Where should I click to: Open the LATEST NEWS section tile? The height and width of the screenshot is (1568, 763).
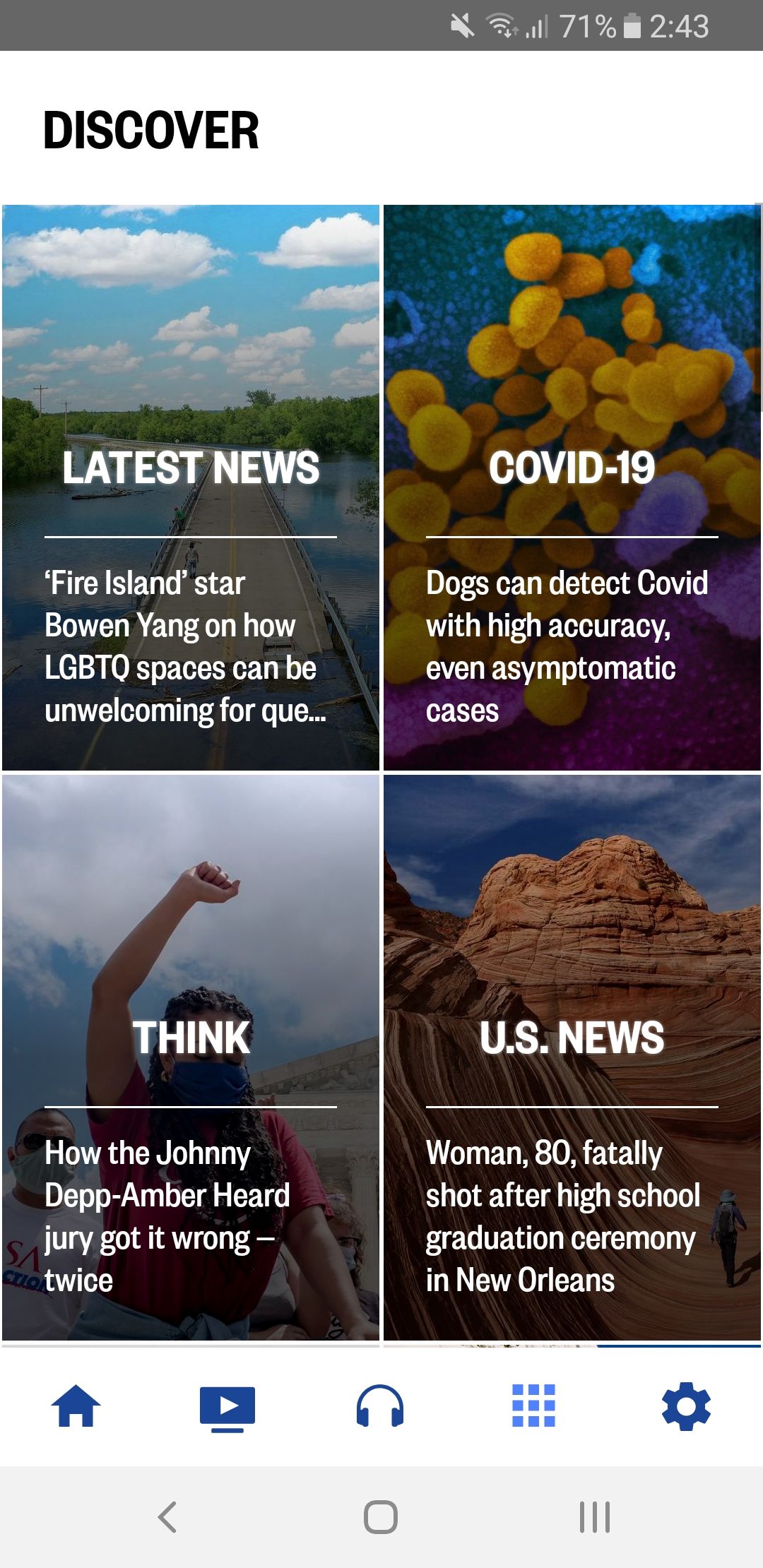(191, 466)
